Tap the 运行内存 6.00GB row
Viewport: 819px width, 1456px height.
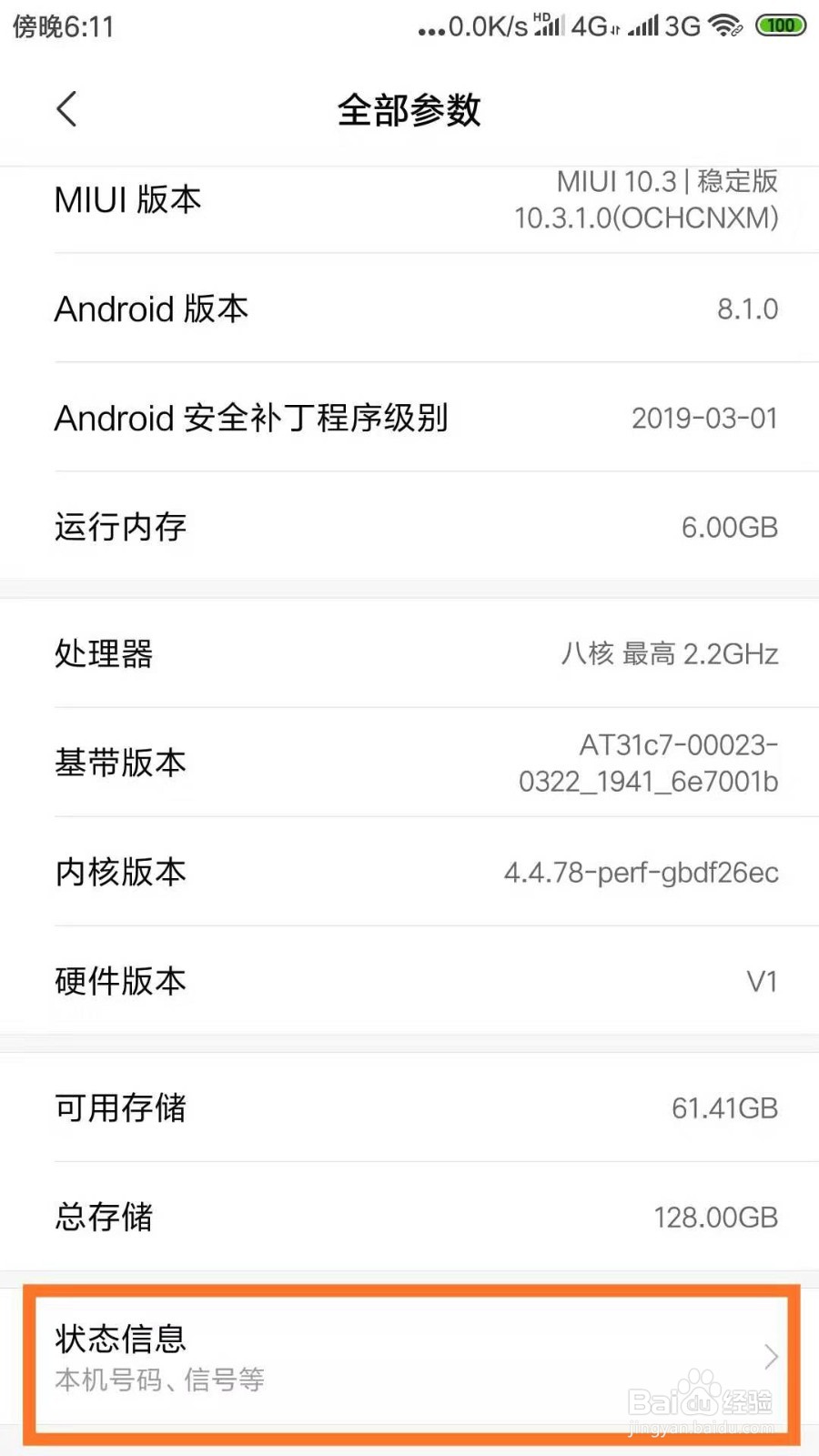coord(409,526)
